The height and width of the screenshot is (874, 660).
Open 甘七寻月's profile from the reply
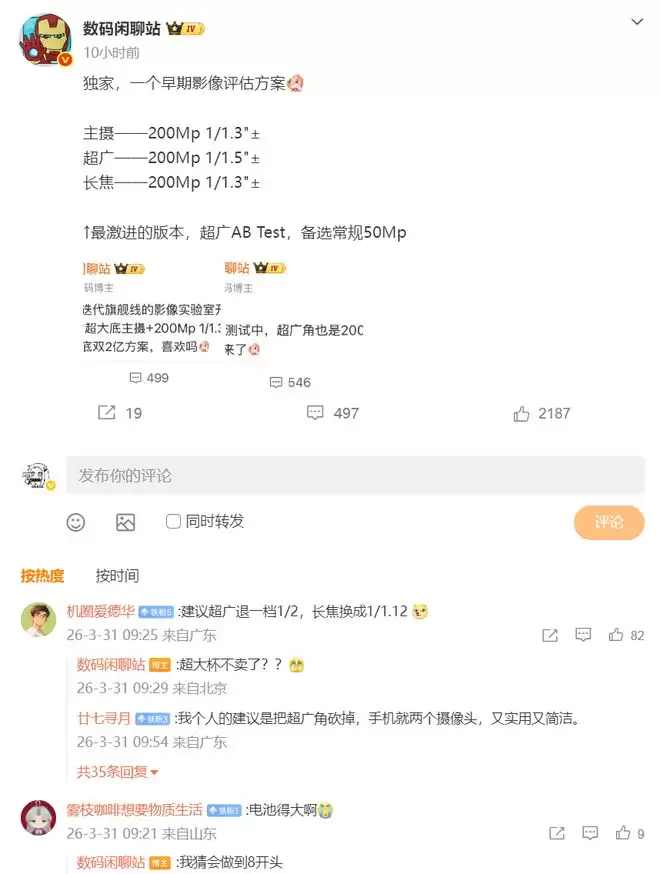point(104,718)
